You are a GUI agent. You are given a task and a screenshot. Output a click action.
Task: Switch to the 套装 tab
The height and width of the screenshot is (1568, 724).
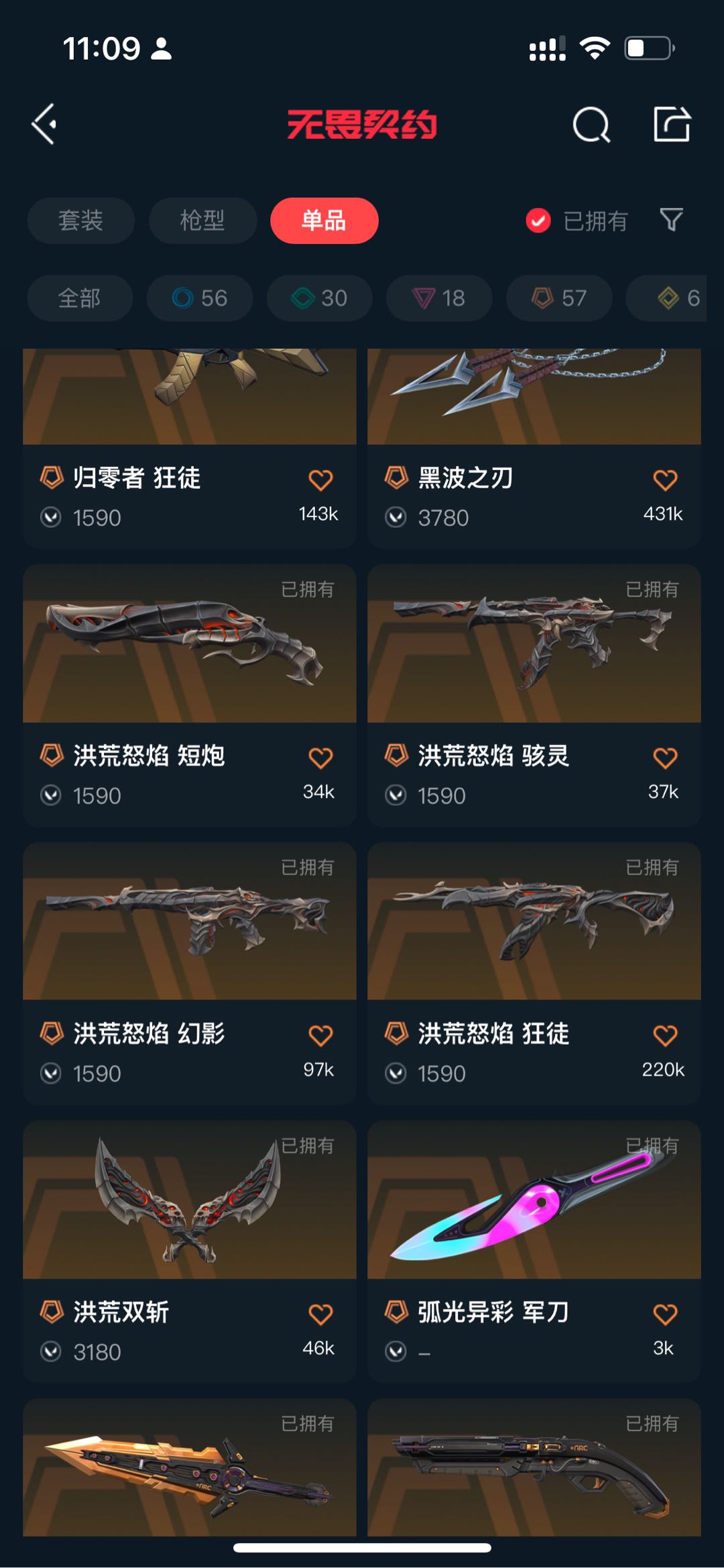(80, 221)
